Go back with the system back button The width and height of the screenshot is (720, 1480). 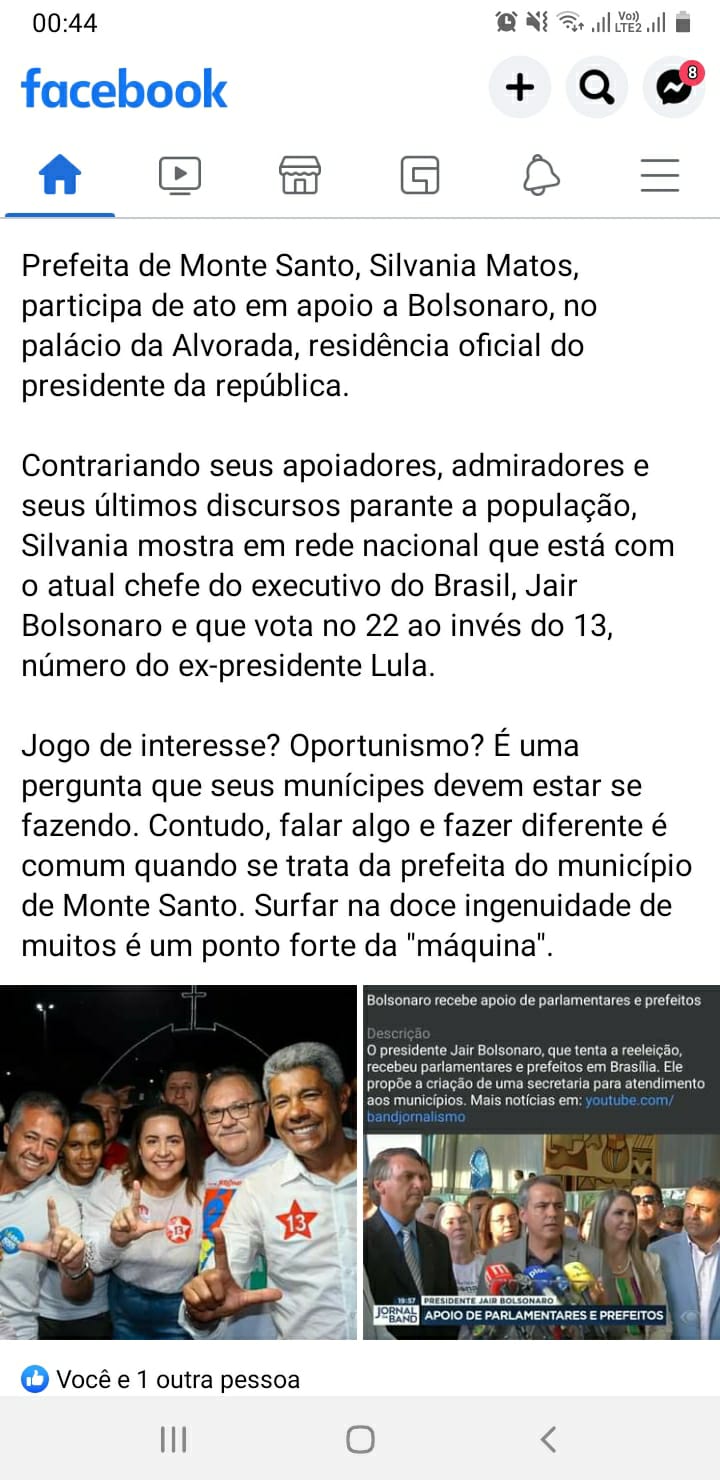(x=548, y=1439)
